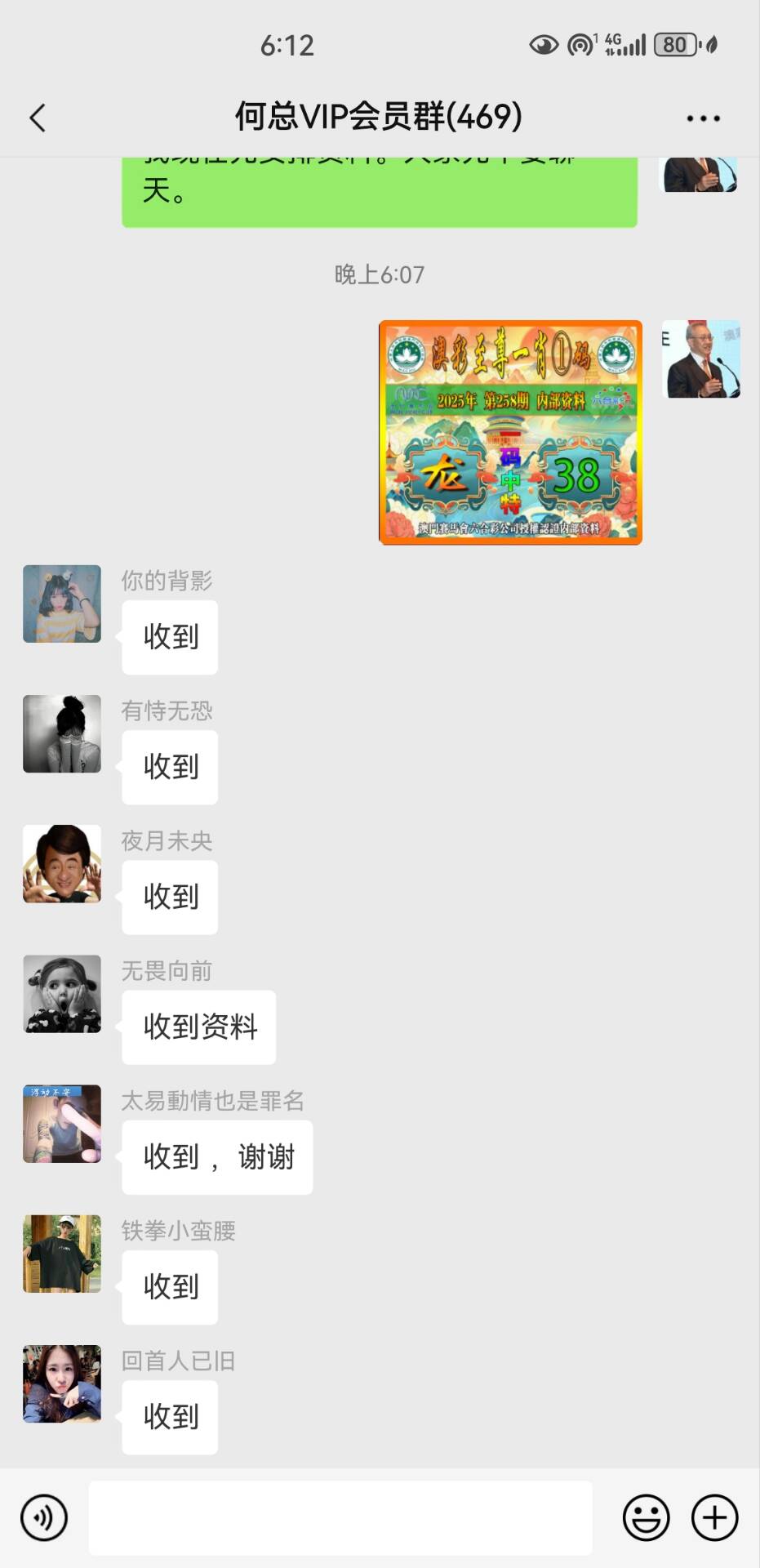Switch to voice message input
The image size is (760, 1568).
click(44, 1517)
